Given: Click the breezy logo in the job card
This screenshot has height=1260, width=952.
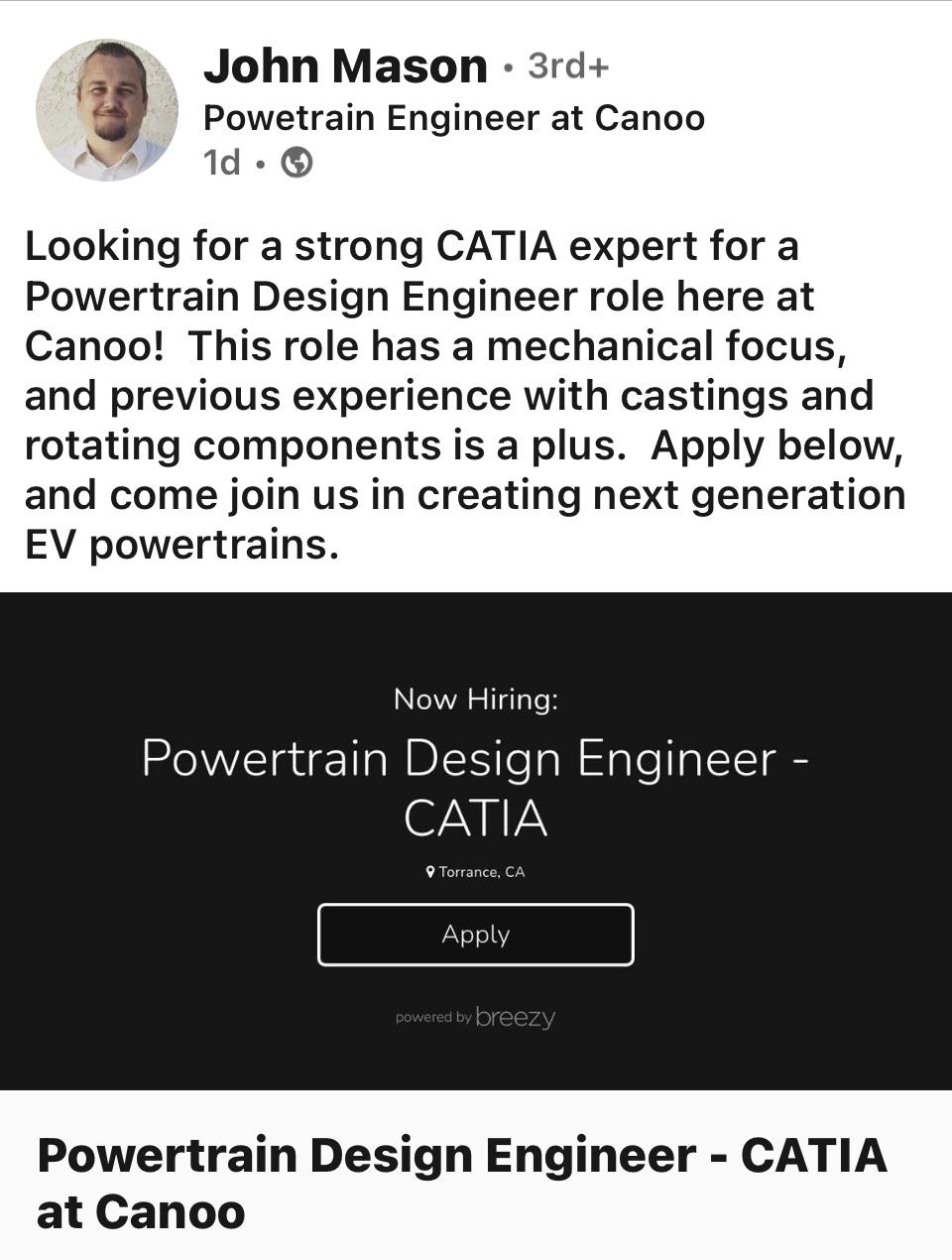Looking at the screenshot, I should click(514, 1017).
